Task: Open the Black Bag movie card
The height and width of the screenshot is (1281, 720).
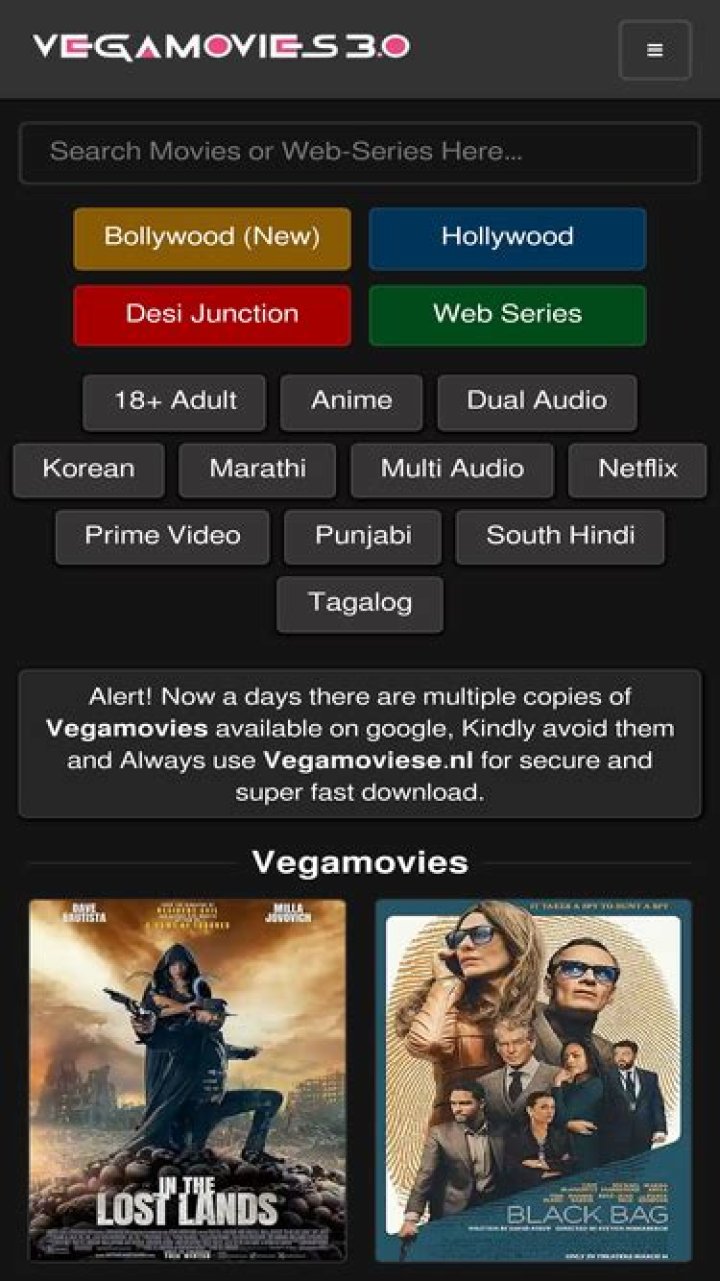Action: [533, 1080]
